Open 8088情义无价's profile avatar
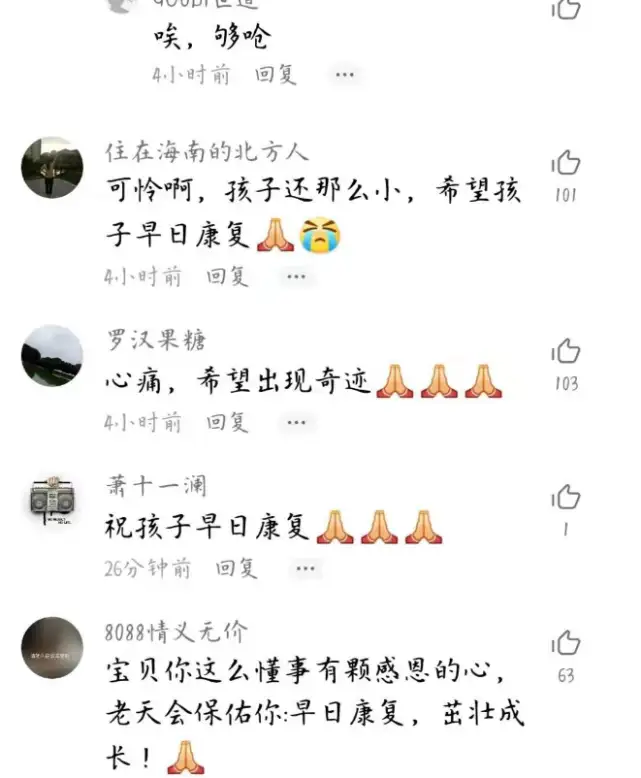 point(52,648)
